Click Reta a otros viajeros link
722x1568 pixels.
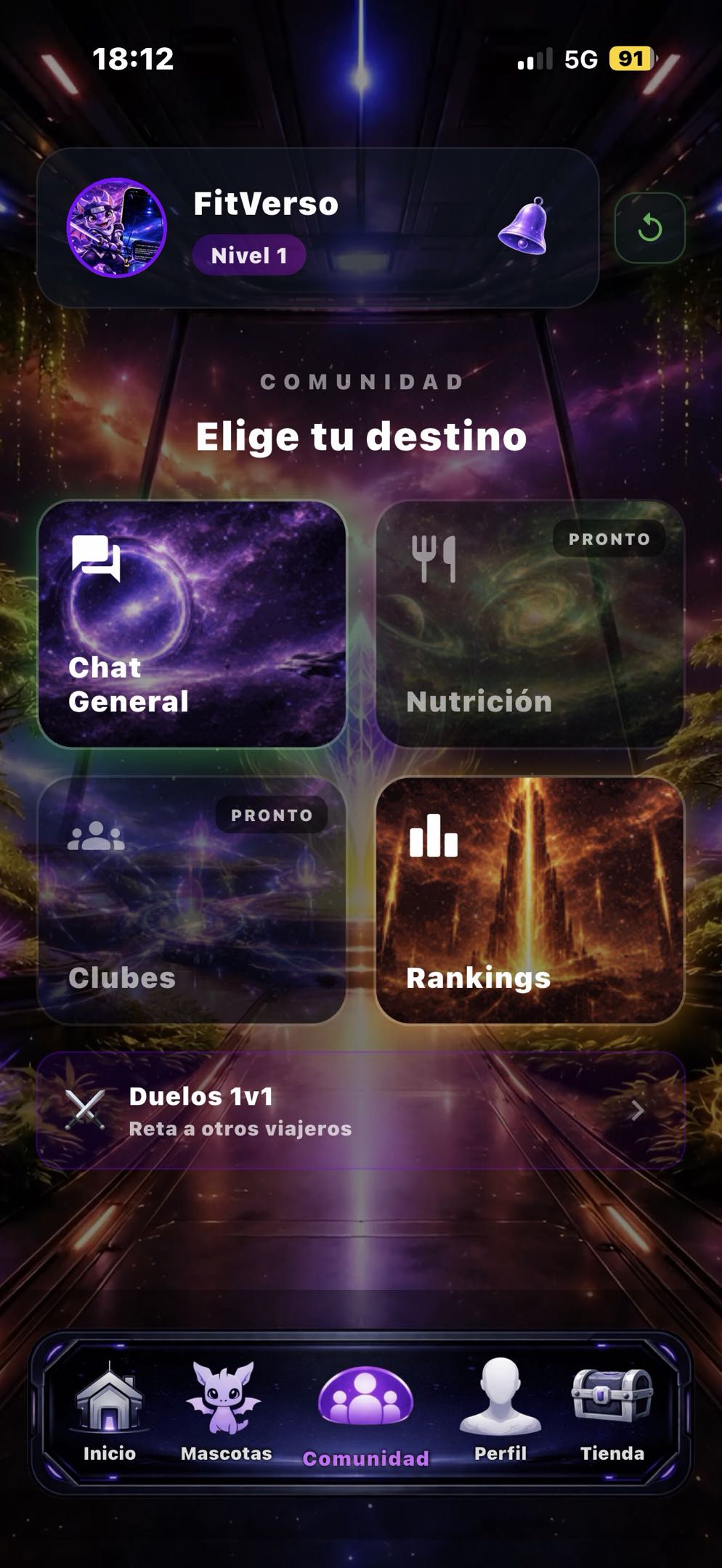pyautogui.click(x=240, y=1129)
